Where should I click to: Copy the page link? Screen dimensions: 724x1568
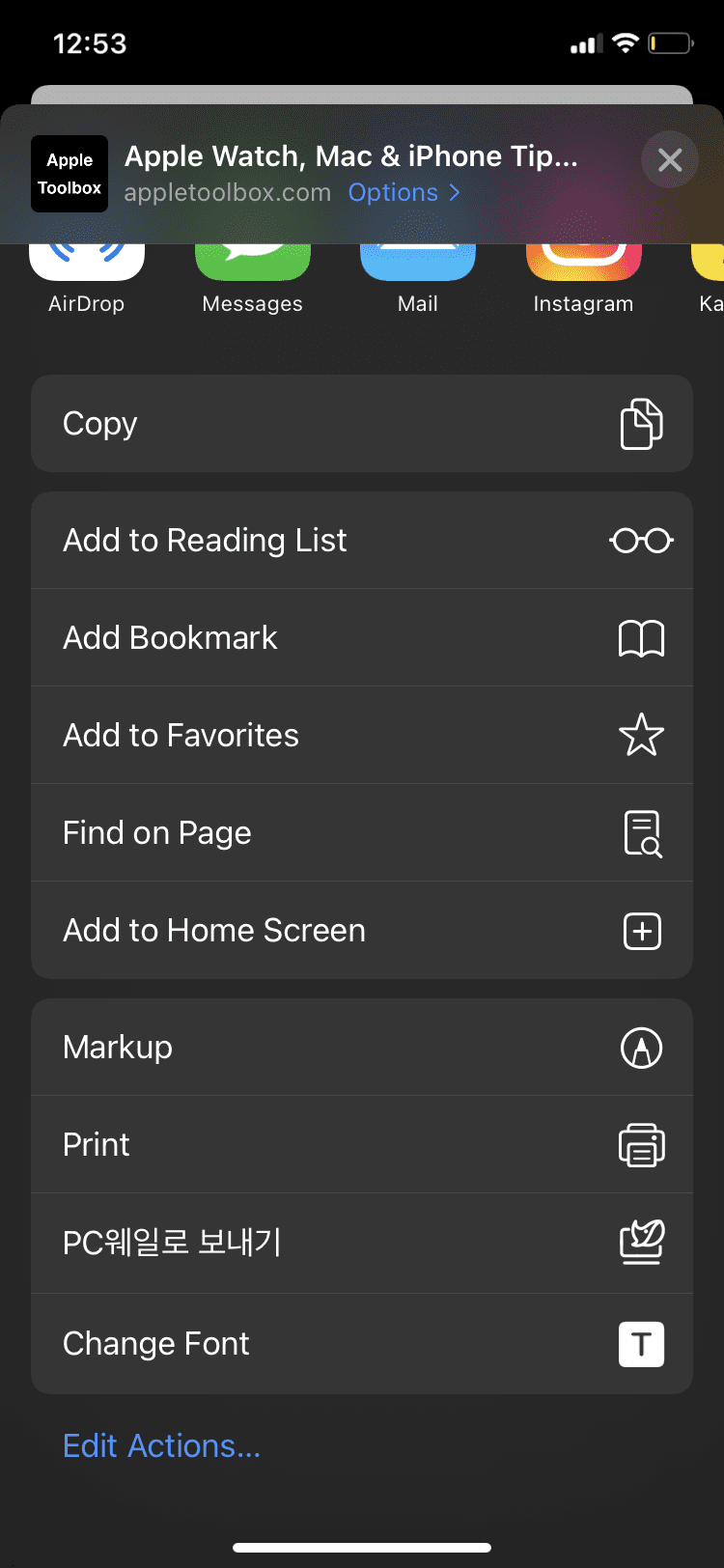click(362, 424)
